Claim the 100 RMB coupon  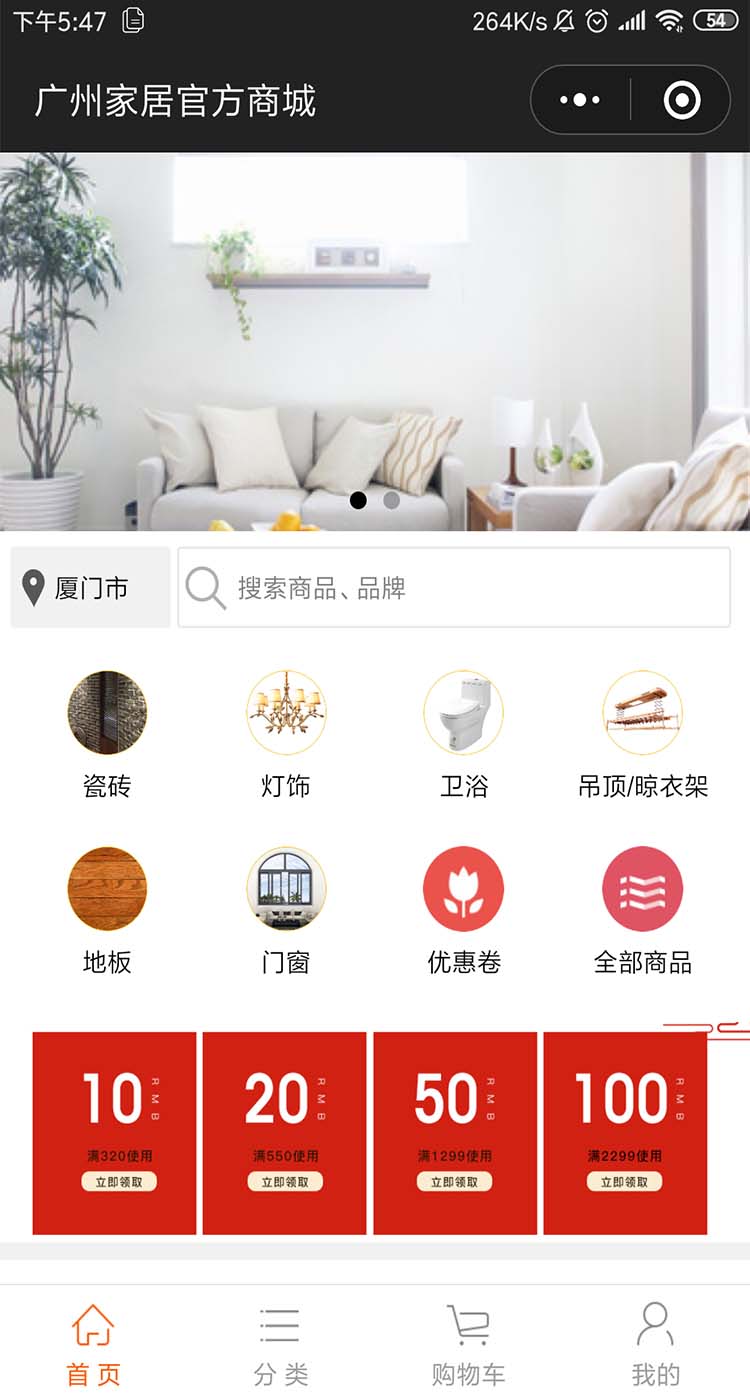tap(625, 1182)
